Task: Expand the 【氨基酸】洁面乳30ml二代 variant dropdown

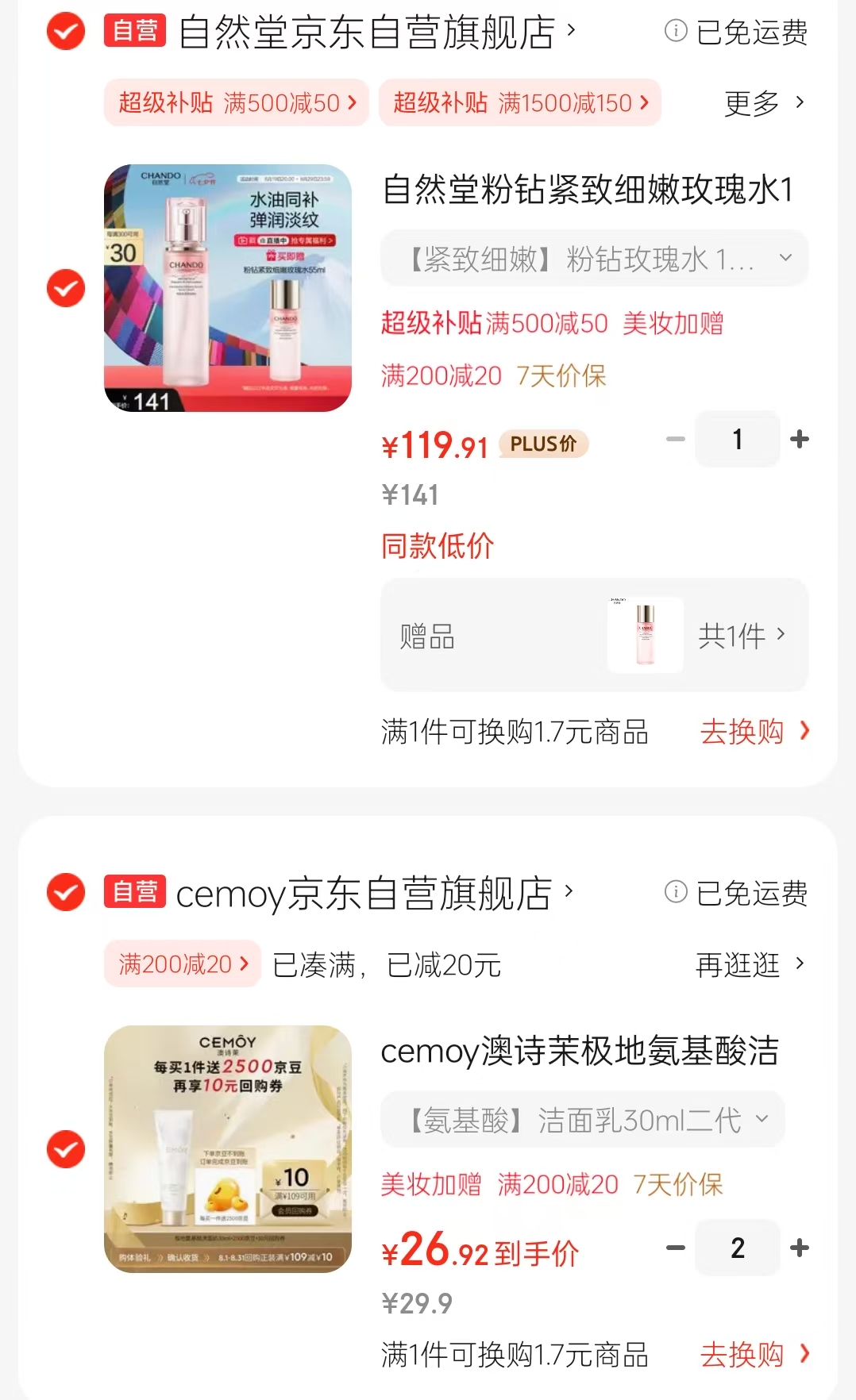Action: (583, 1120)
